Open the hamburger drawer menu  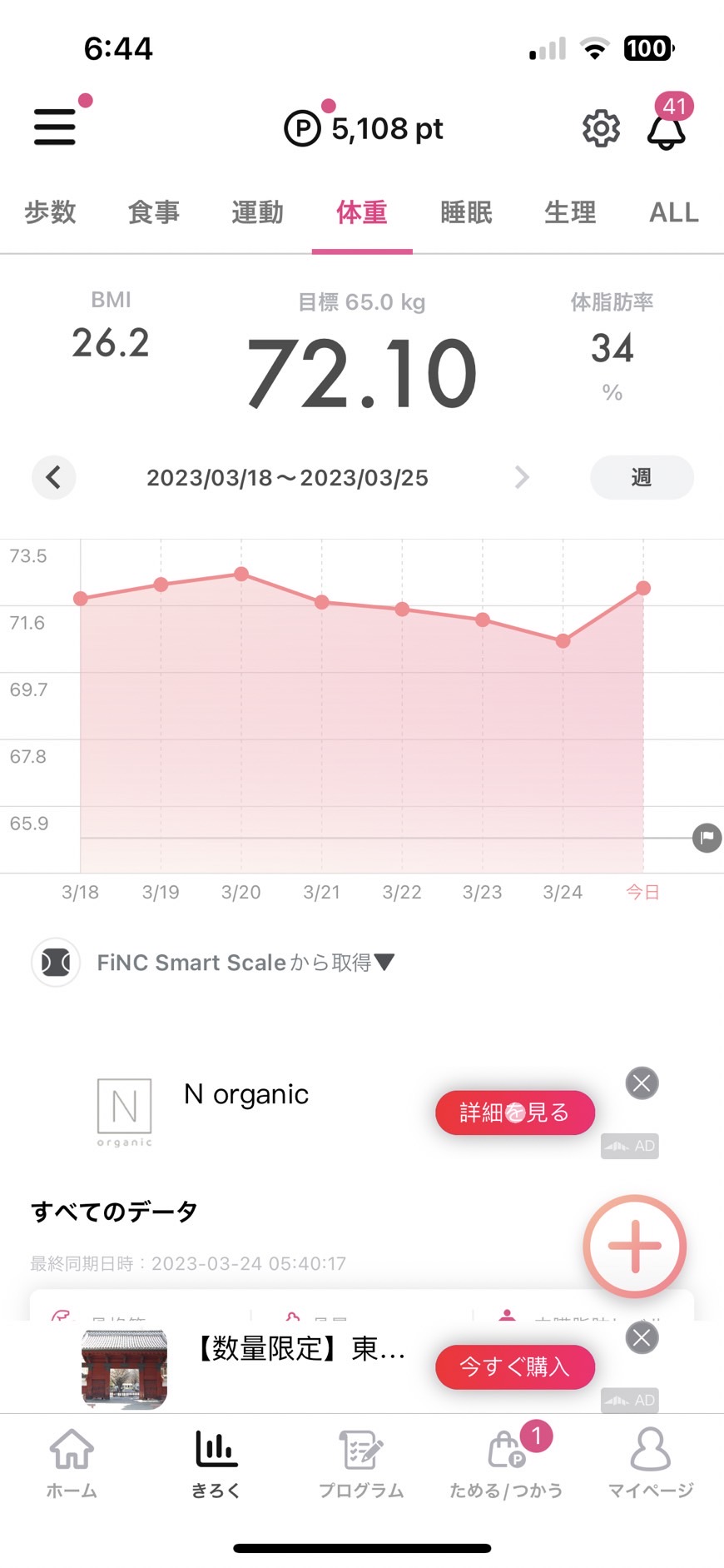pyautogui.click(x=55, y=127)
